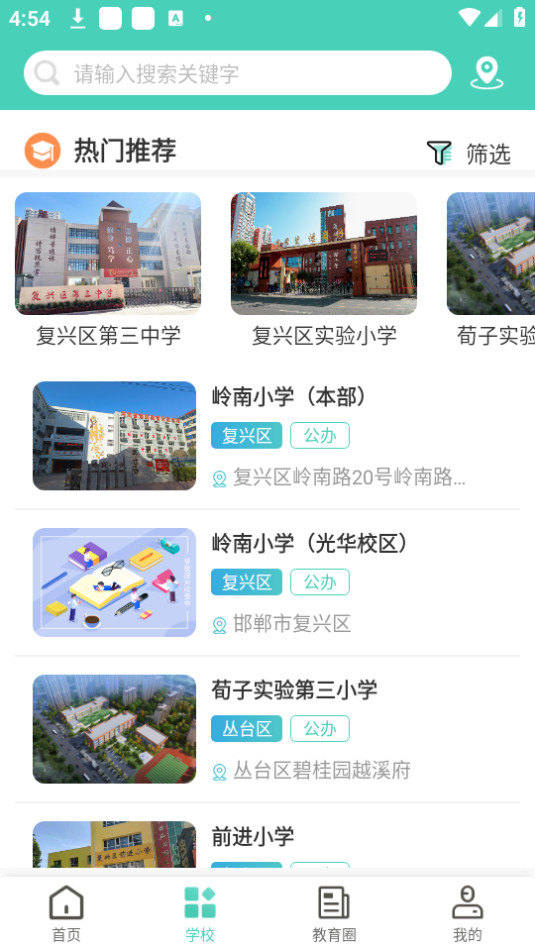Open 岭南小学（本部）school listing
The width and height of the screenshot is (535, 951).
268,435
